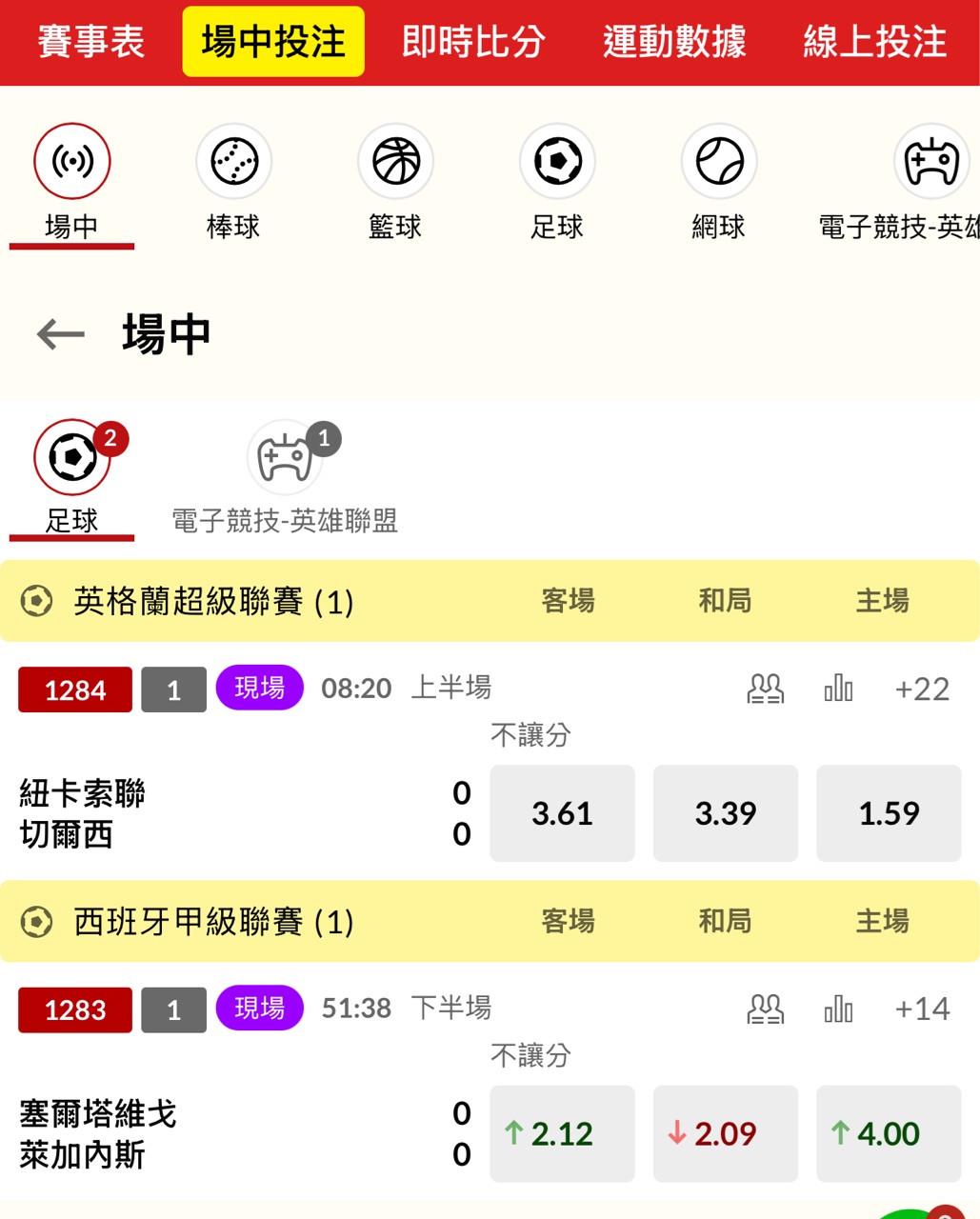Open the 賽事表 top tab

(x=91, y=42)
